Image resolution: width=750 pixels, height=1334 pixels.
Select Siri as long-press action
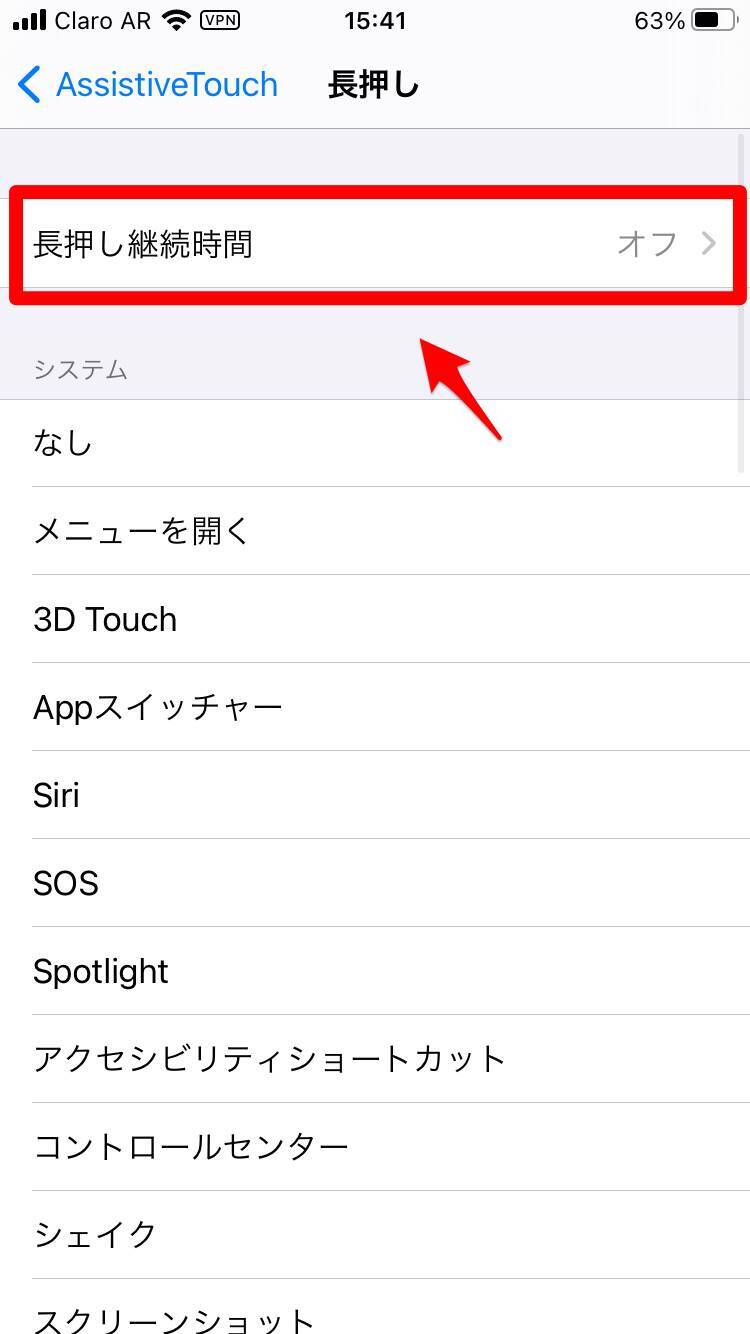[375, 795]
